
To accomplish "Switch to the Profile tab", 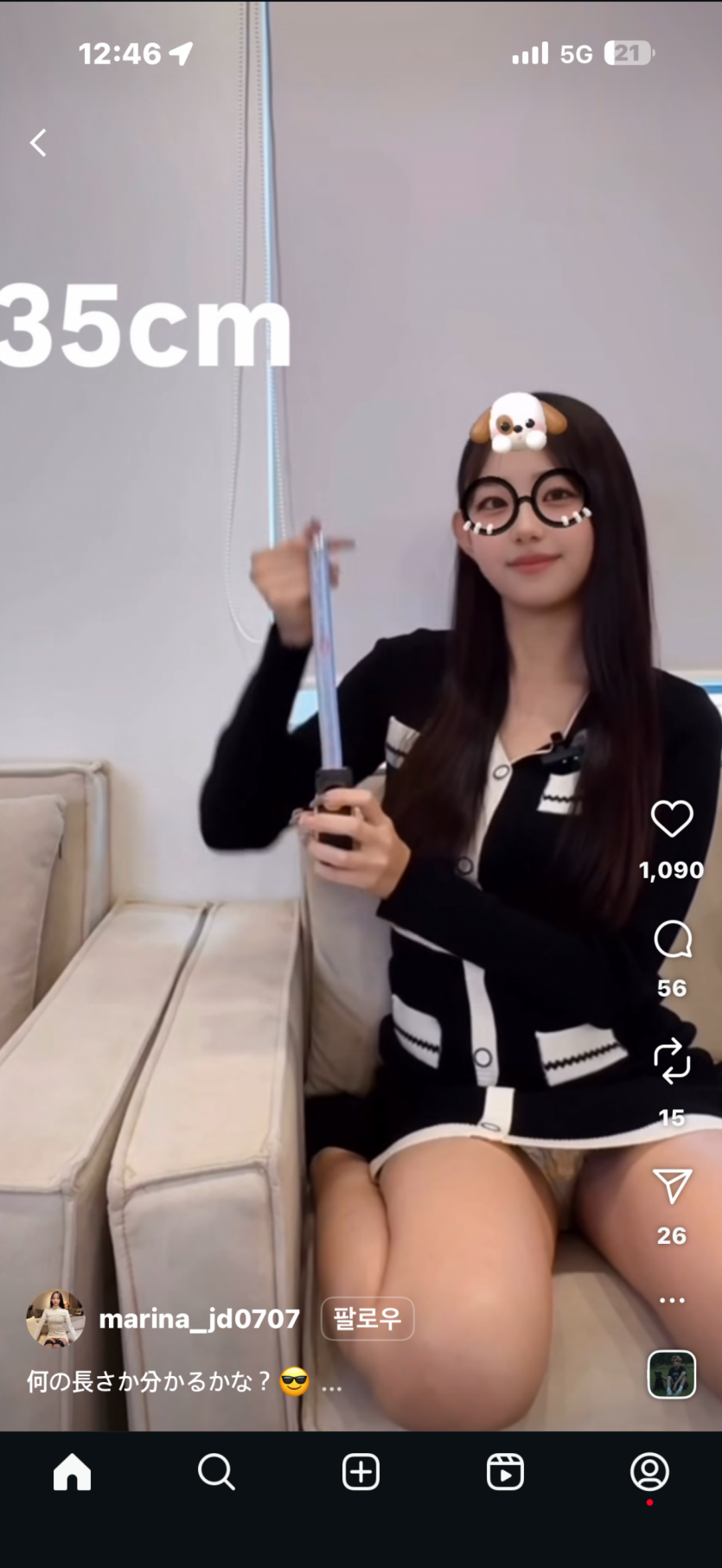I will (x=649, y=1471).
